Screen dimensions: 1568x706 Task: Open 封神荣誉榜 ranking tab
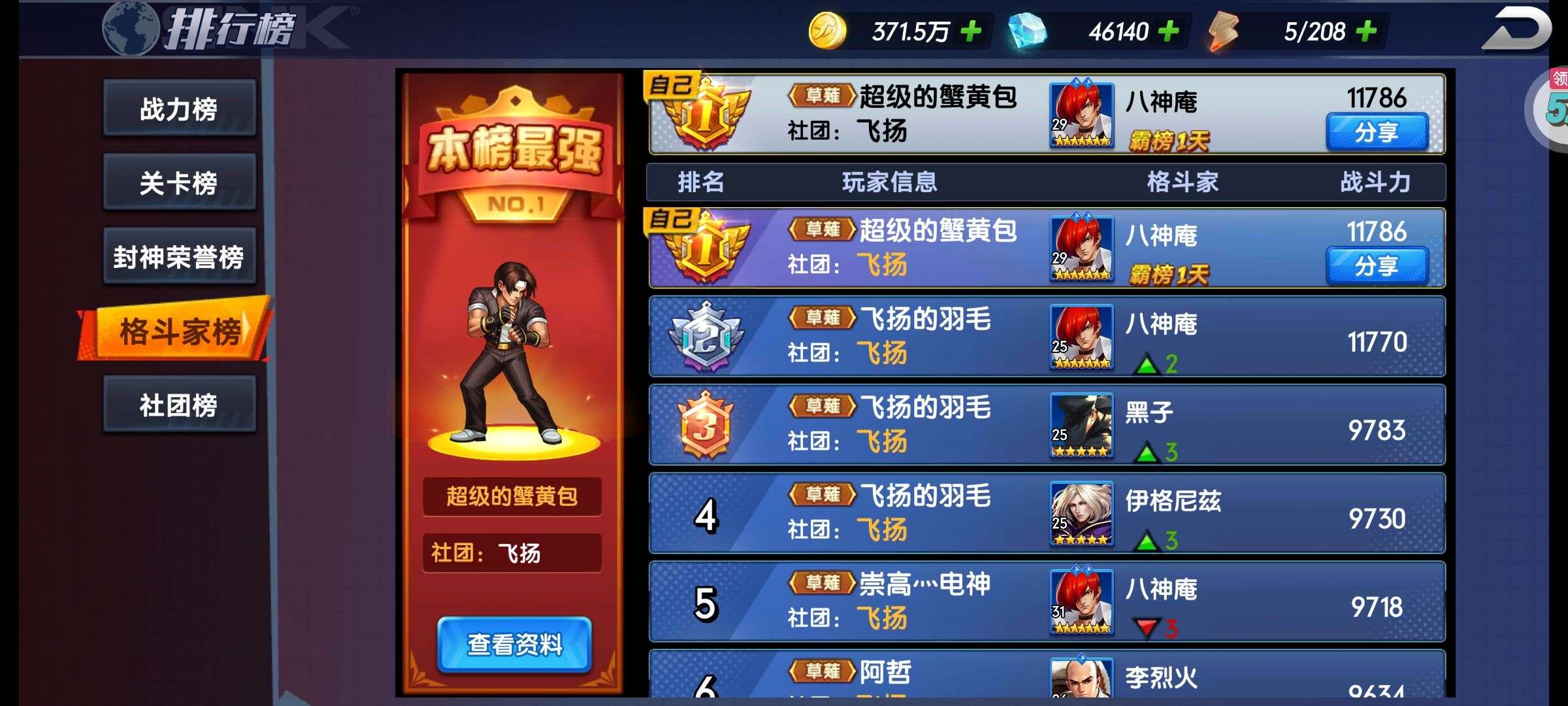[179, 256]
